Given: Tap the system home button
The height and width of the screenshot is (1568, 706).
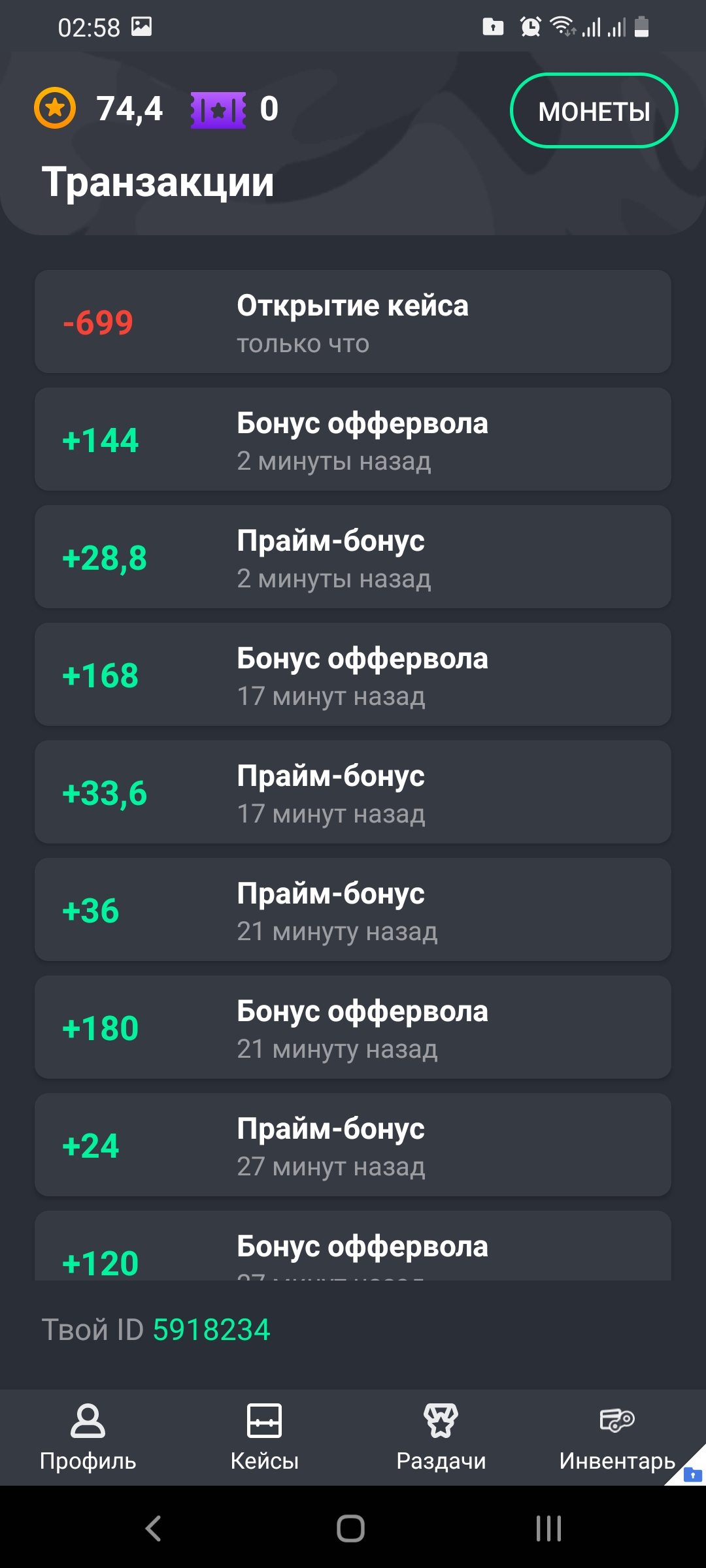Looking at the screenshot, I should tap(351, 1528).
